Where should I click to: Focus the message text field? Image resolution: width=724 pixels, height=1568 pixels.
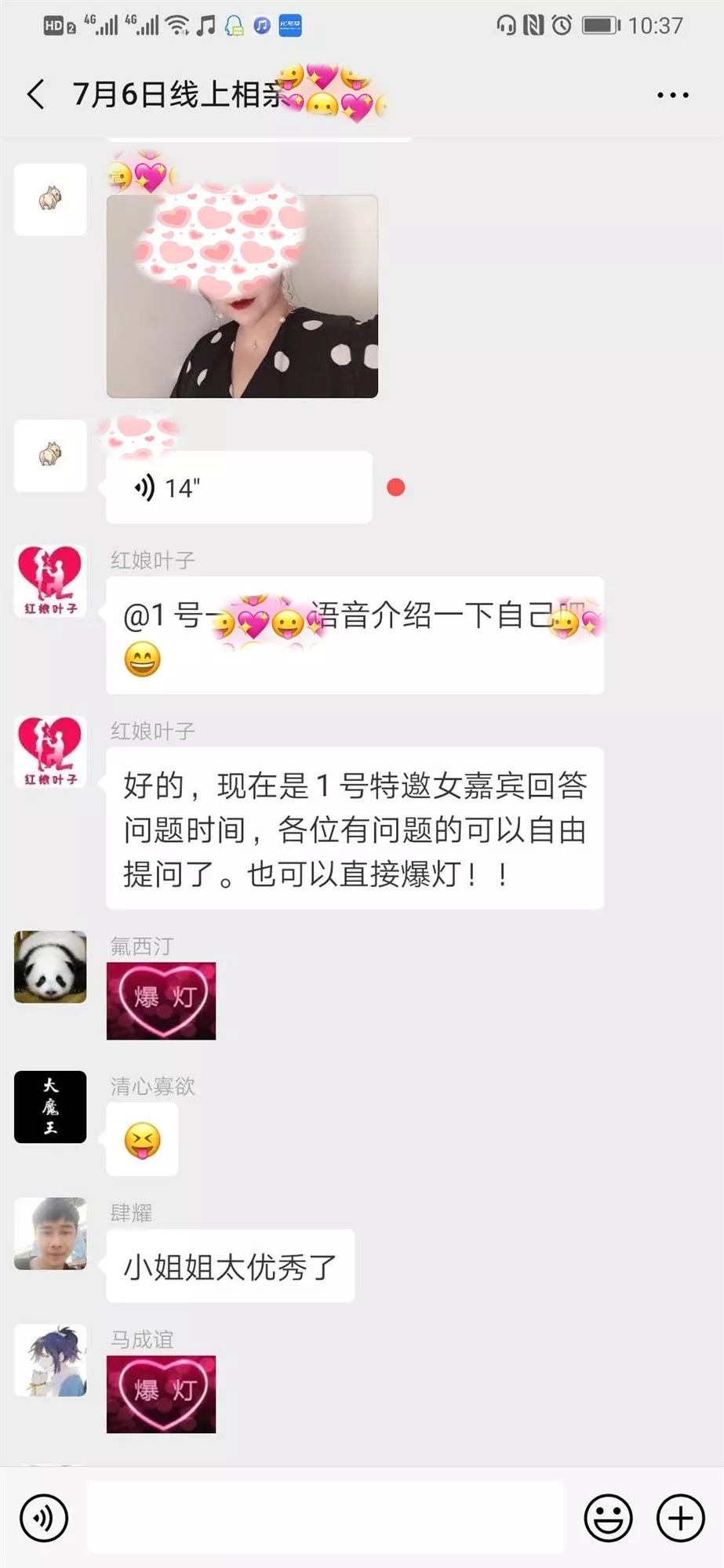325,1518
